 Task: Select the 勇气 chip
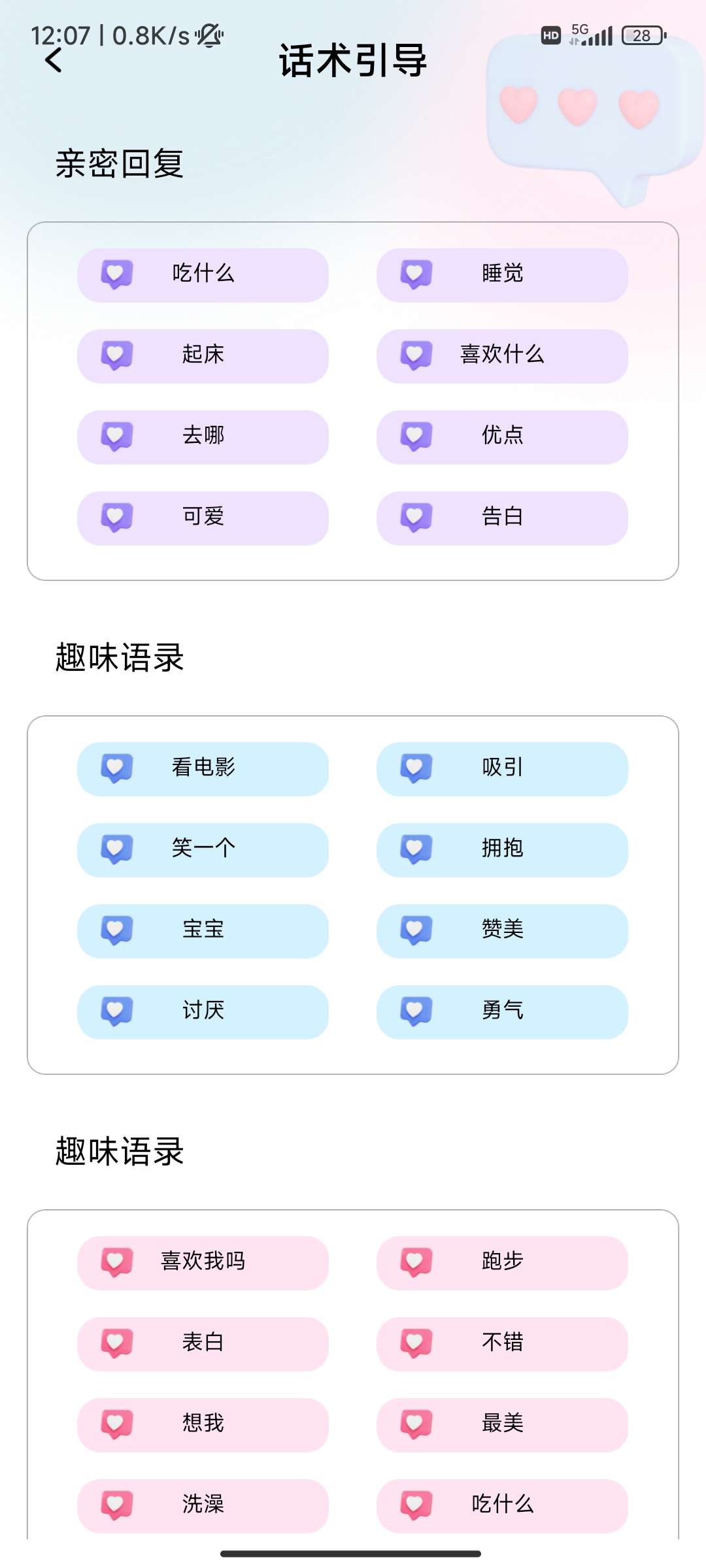tap(502, 1011)
